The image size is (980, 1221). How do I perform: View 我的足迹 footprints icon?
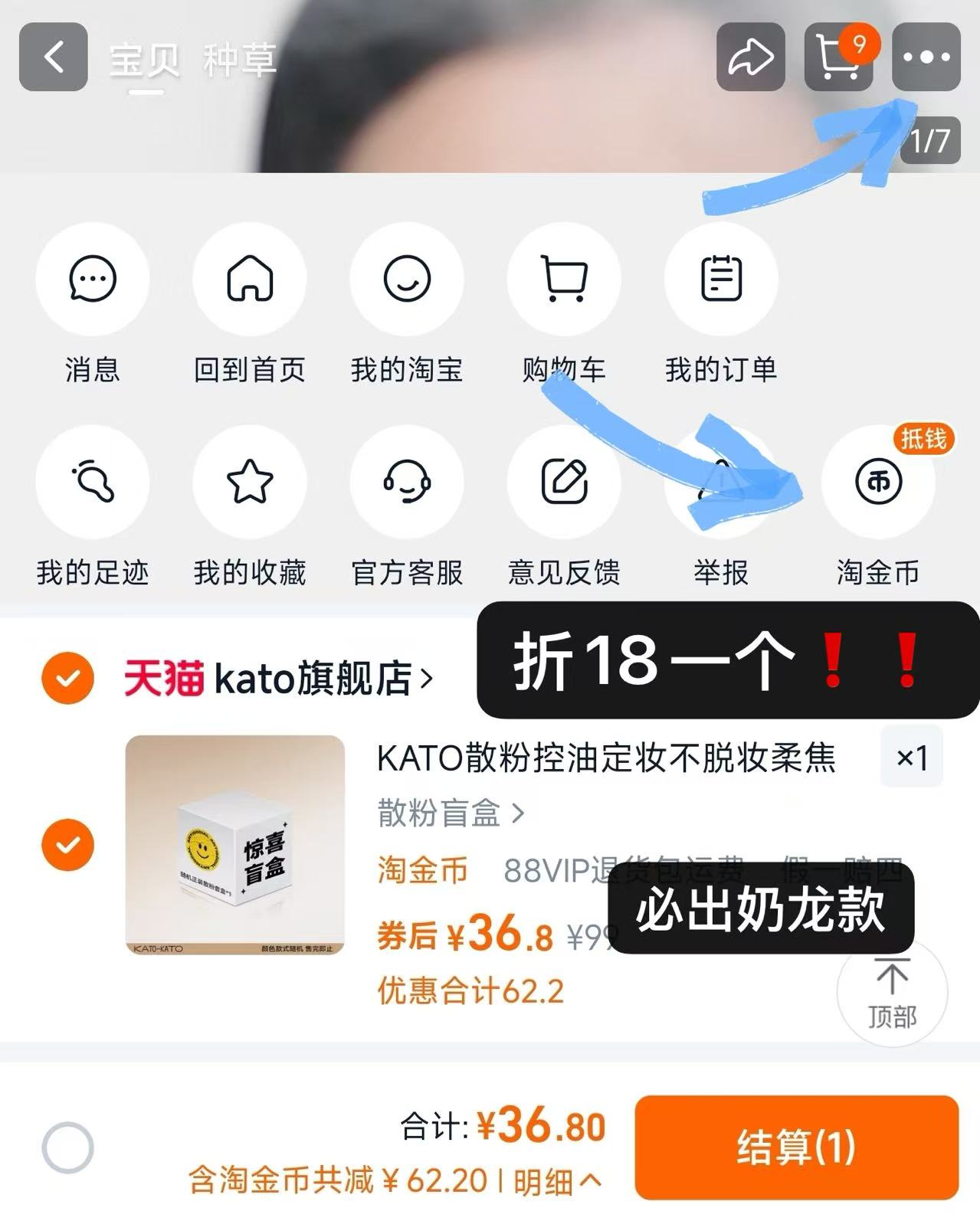tap(91, 483)
